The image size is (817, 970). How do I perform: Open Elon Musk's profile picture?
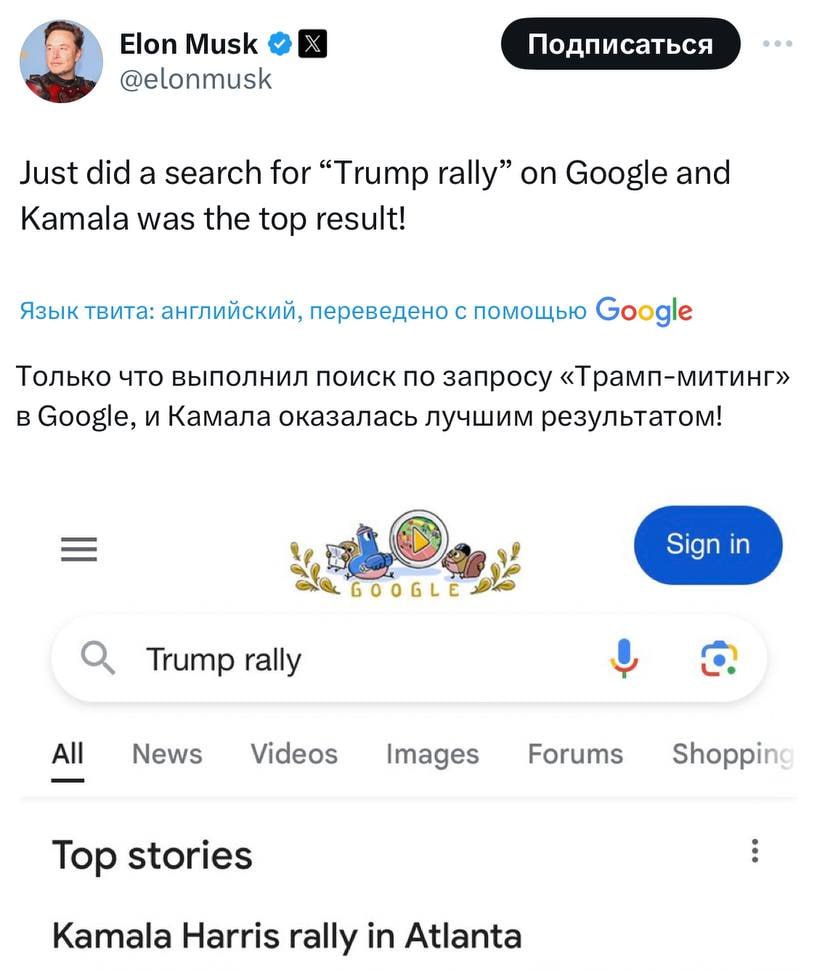(x=62, y=61)
